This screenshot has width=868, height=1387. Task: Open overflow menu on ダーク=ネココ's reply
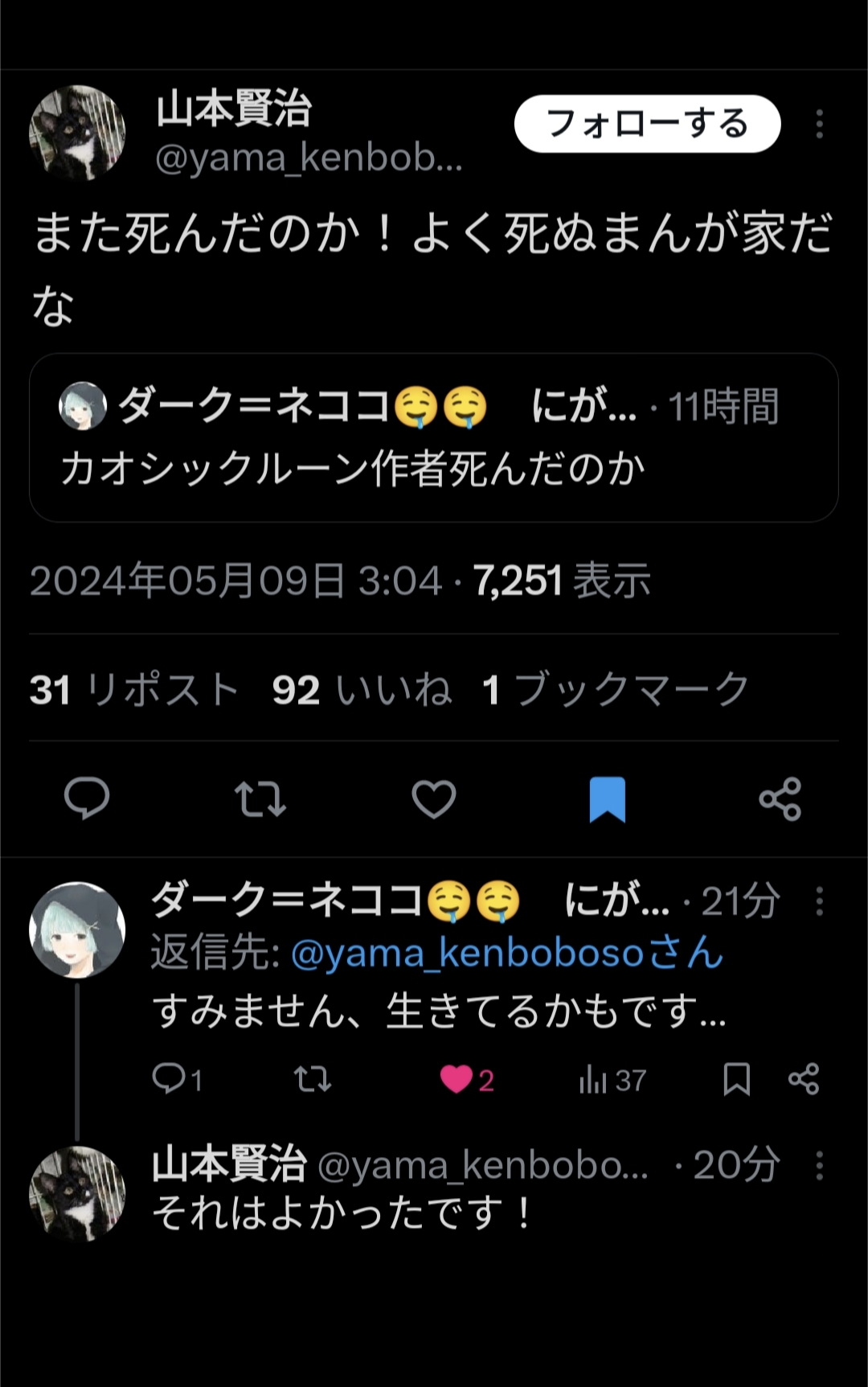click(x=819, y=901)
